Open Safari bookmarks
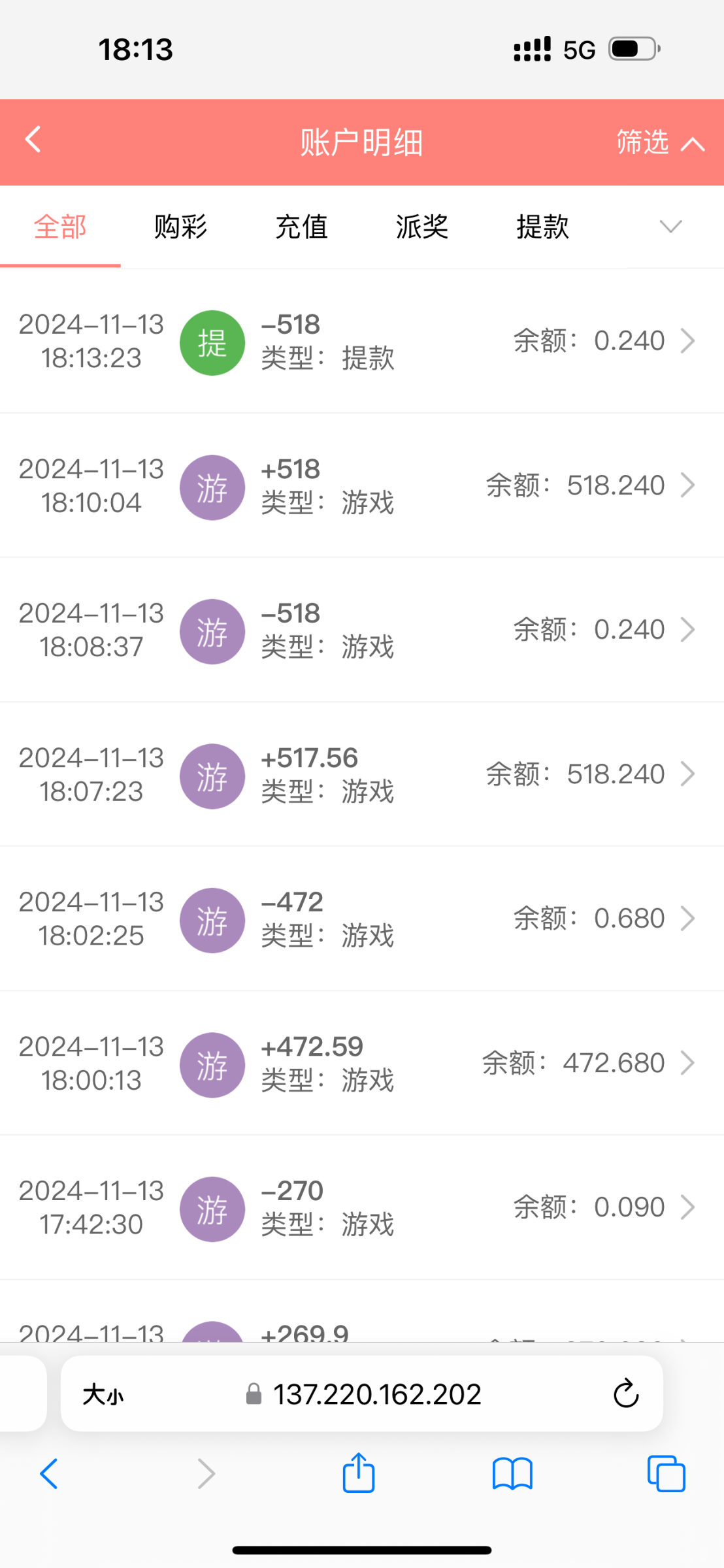Screen dimensions: 724x1568 click(x=512, y=1474)
